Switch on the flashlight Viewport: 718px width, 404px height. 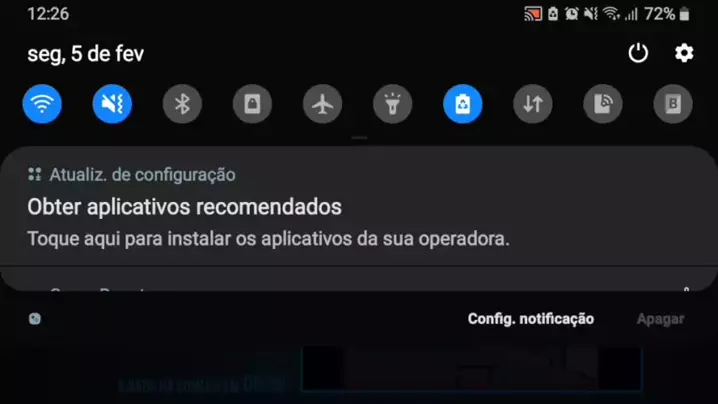pos(392,104)
